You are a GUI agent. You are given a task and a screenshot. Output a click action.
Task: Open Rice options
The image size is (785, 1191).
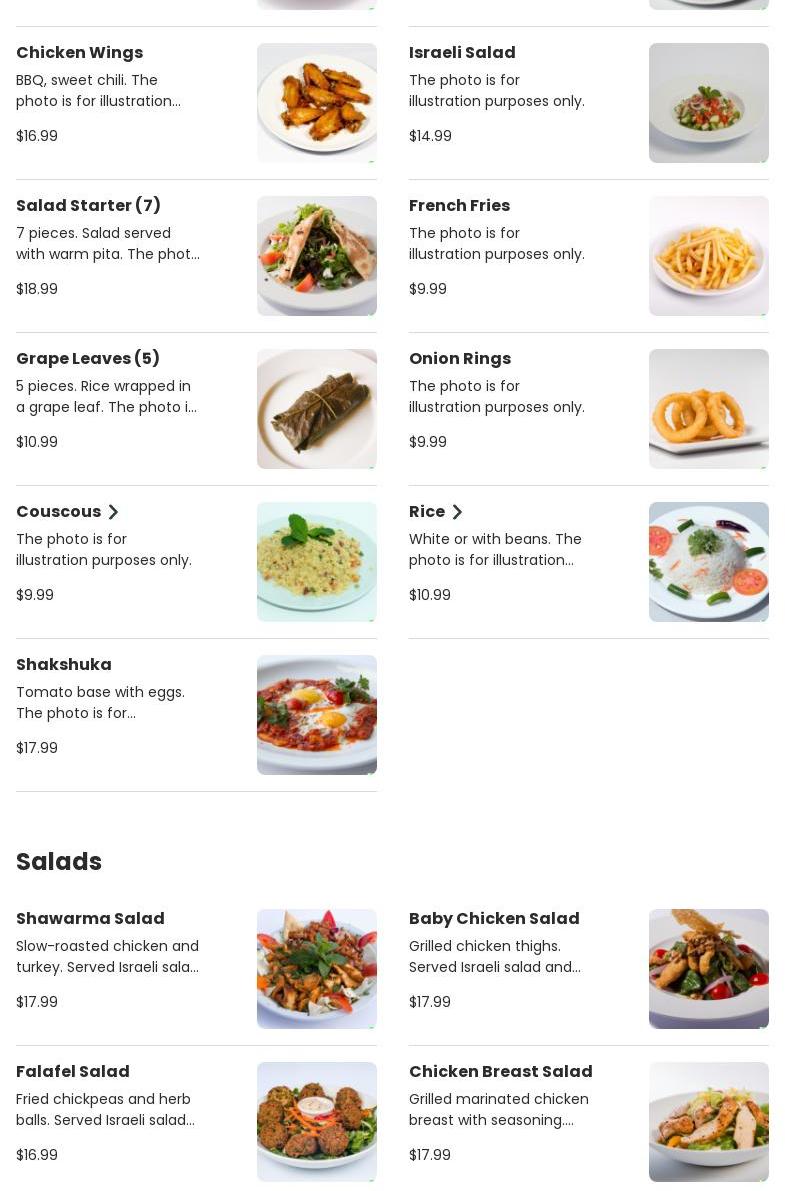click(436, 512)
